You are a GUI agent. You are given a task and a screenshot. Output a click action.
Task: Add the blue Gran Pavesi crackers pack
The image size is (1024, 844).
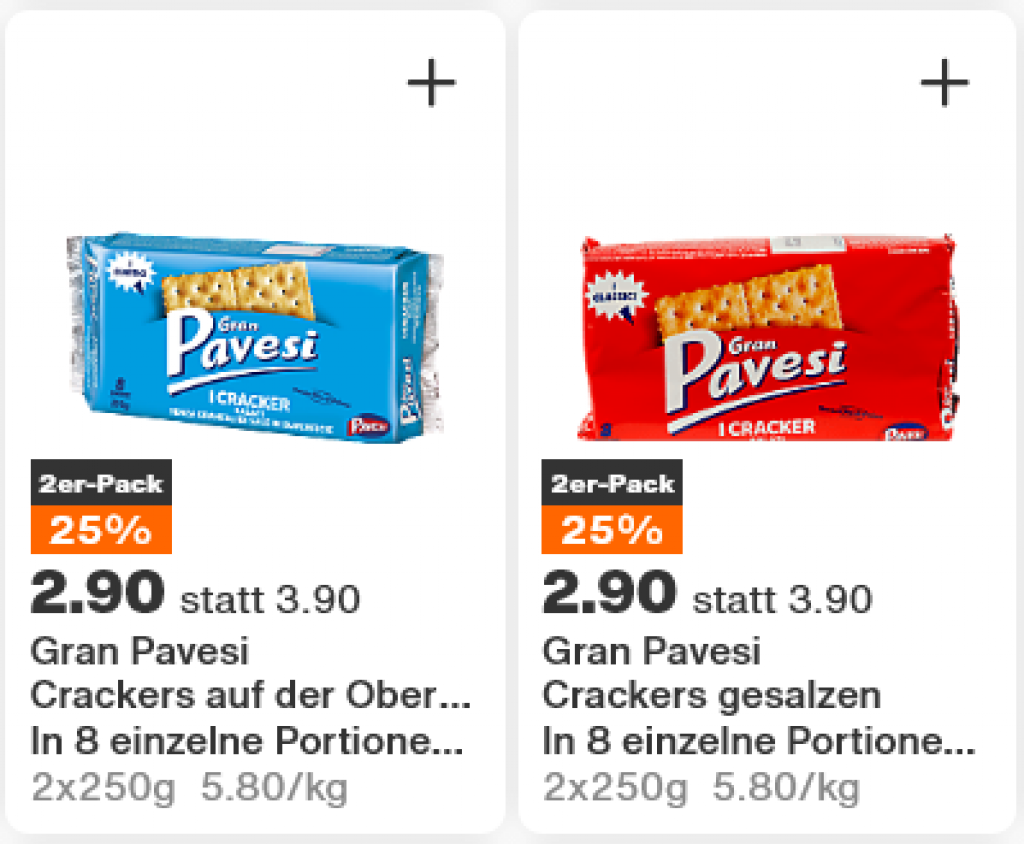coord(431,83)
